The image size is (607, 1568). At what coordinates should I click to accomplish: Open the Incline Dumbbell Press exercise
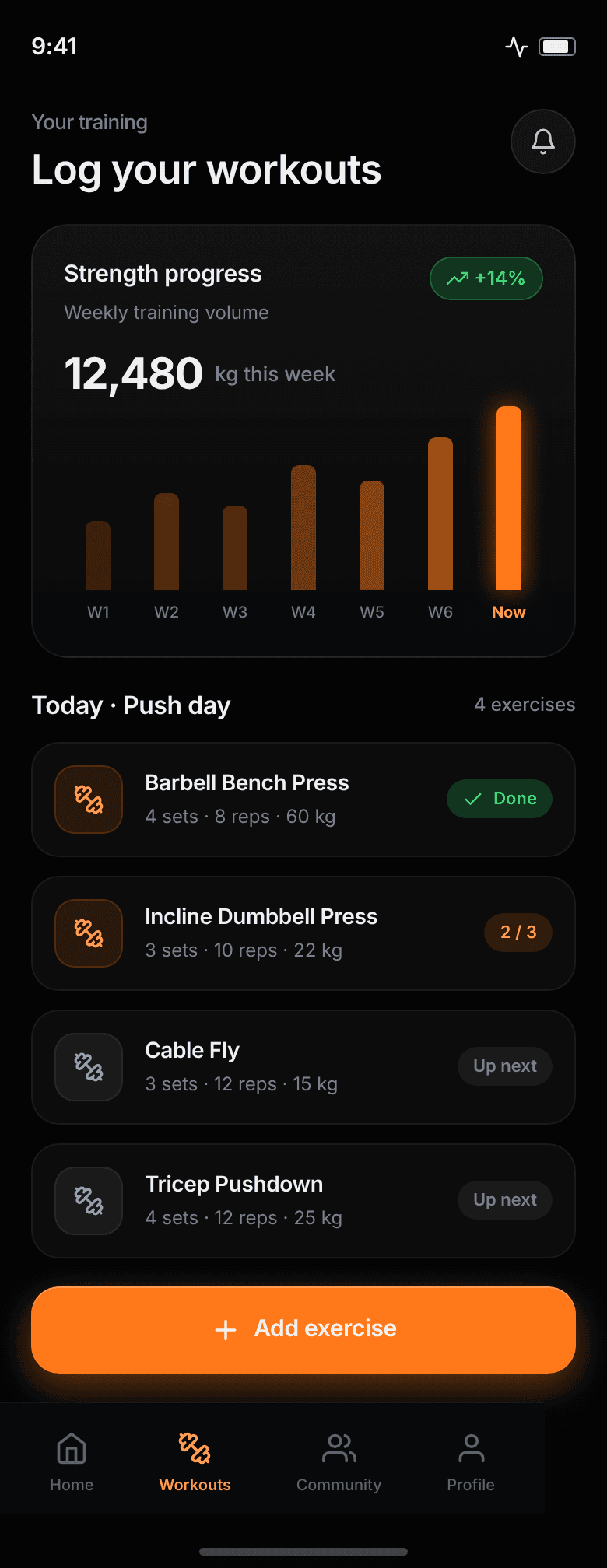tap(303, 933)
